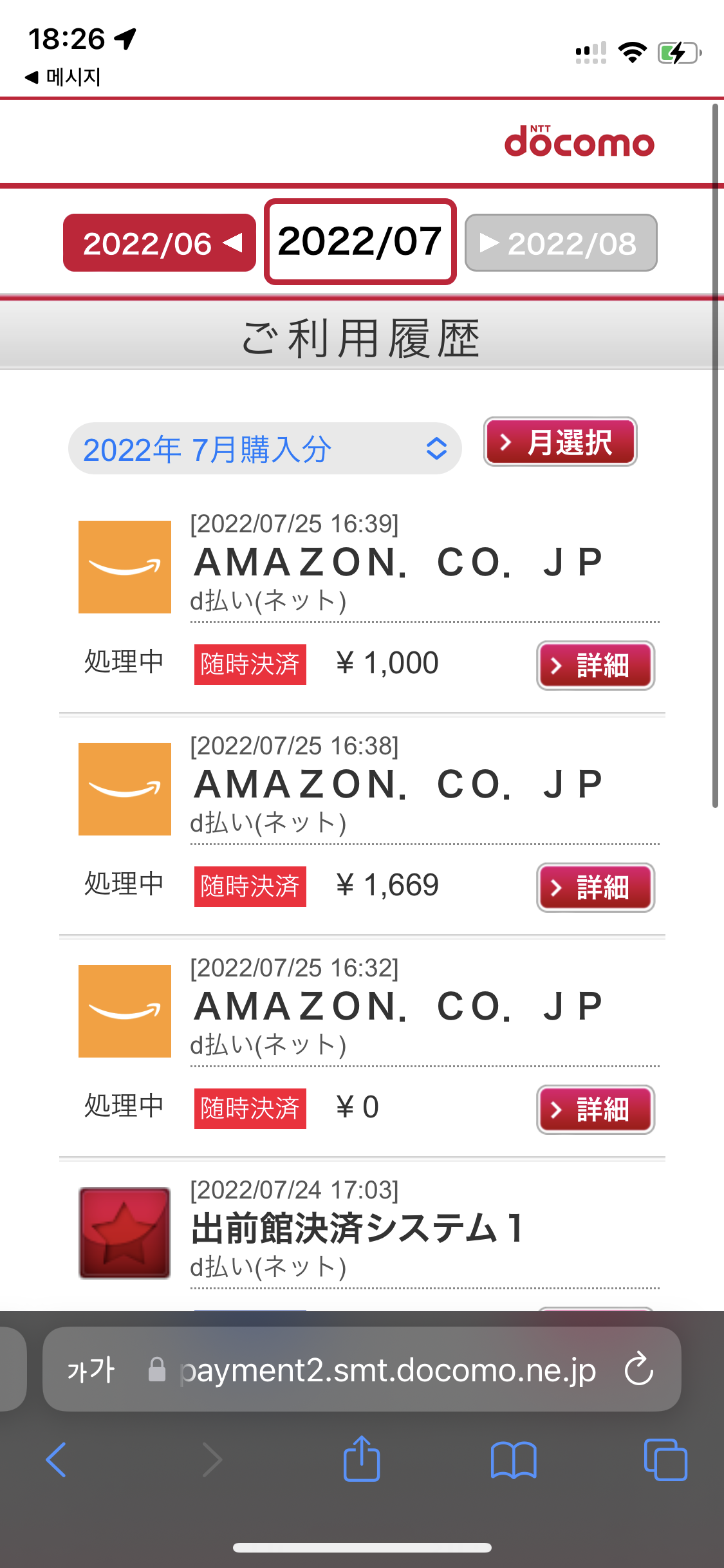Screen dimensions: 724x1568
Task: Open Safari bookmarks
Action: tap(513, 1459)
